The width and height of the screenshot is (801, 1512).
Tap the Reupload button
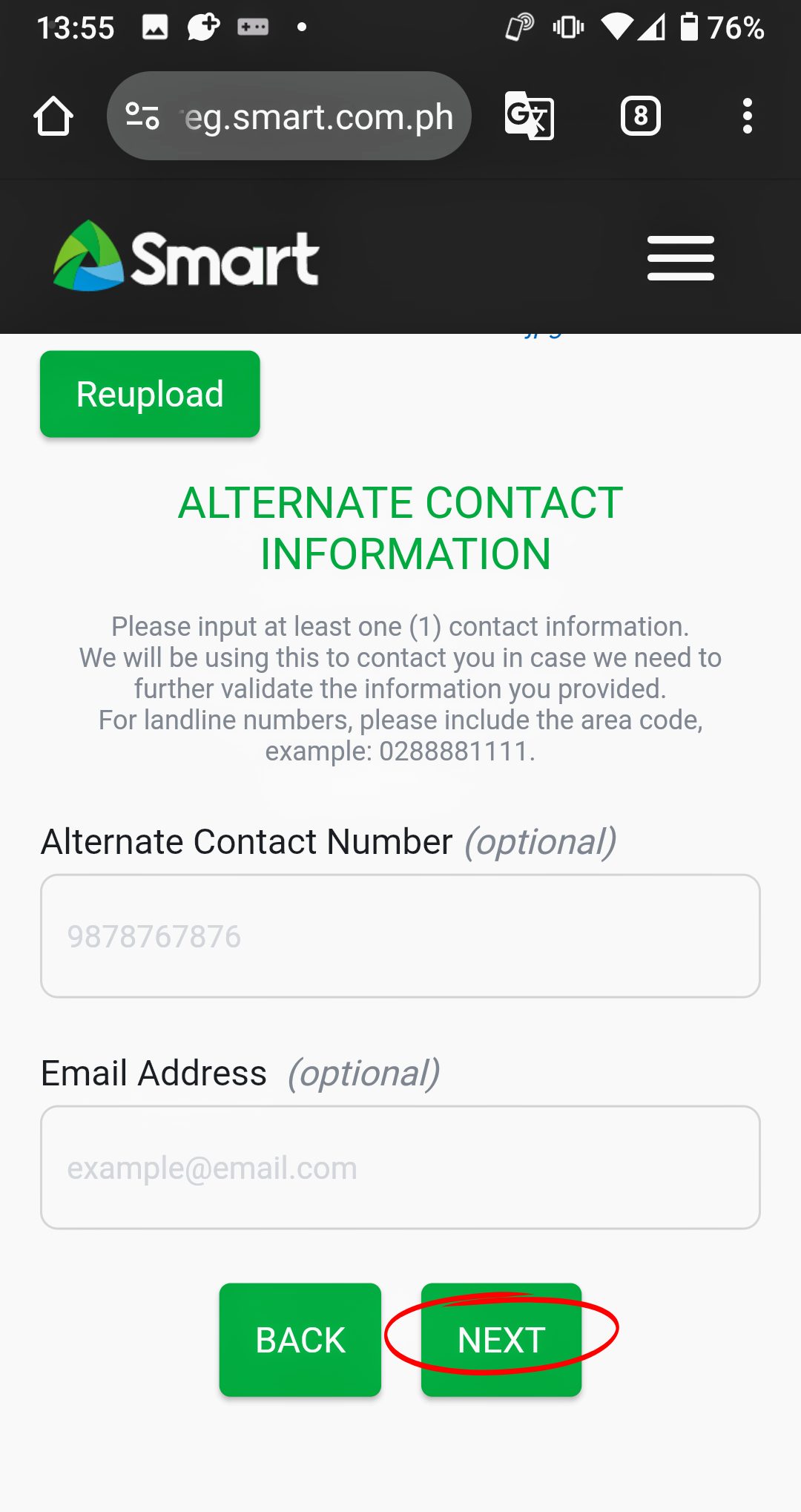(x=150, y=394)
